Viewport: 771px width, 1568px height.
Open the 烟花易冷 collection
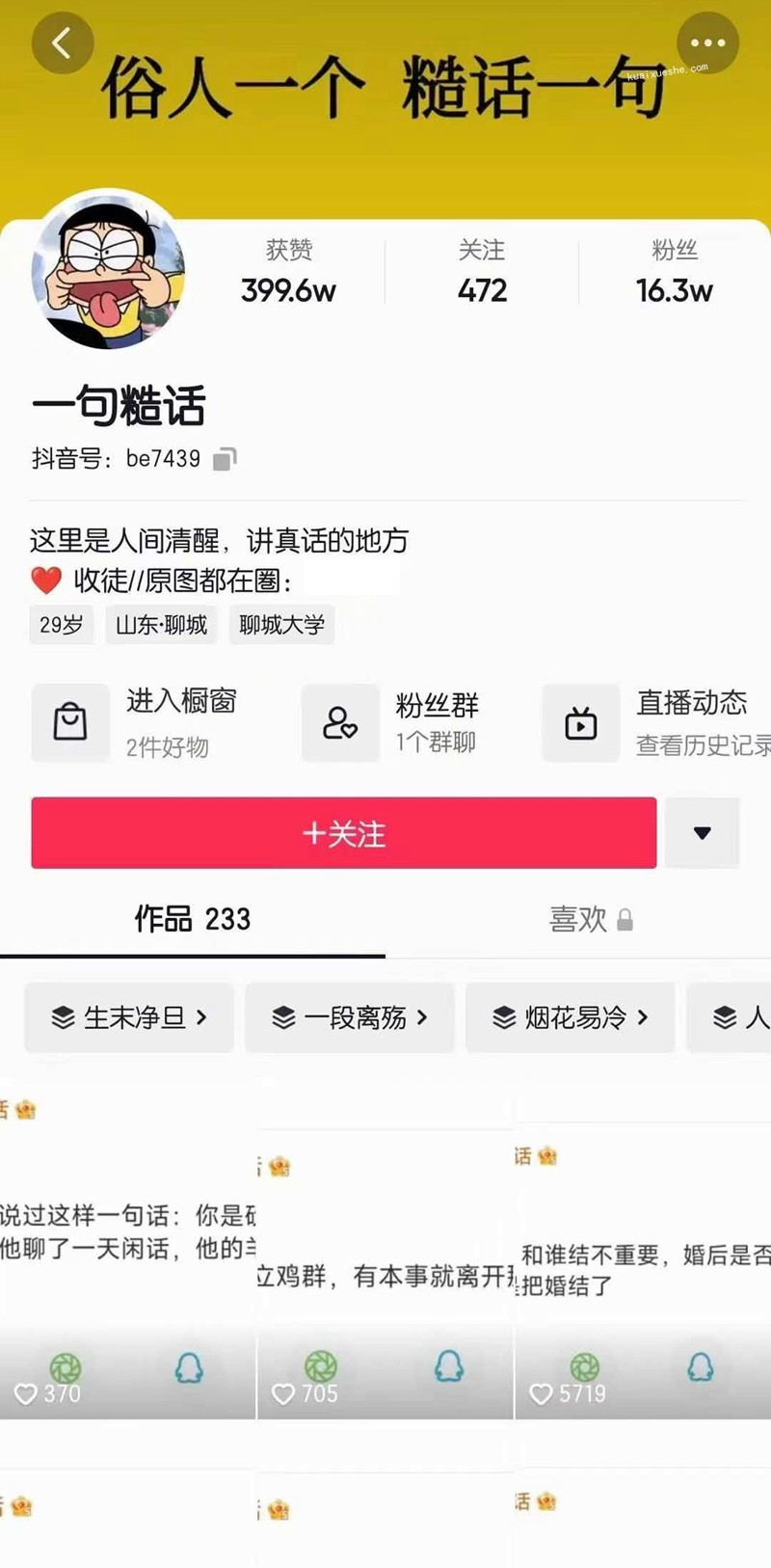click(x=570, y=1017)
